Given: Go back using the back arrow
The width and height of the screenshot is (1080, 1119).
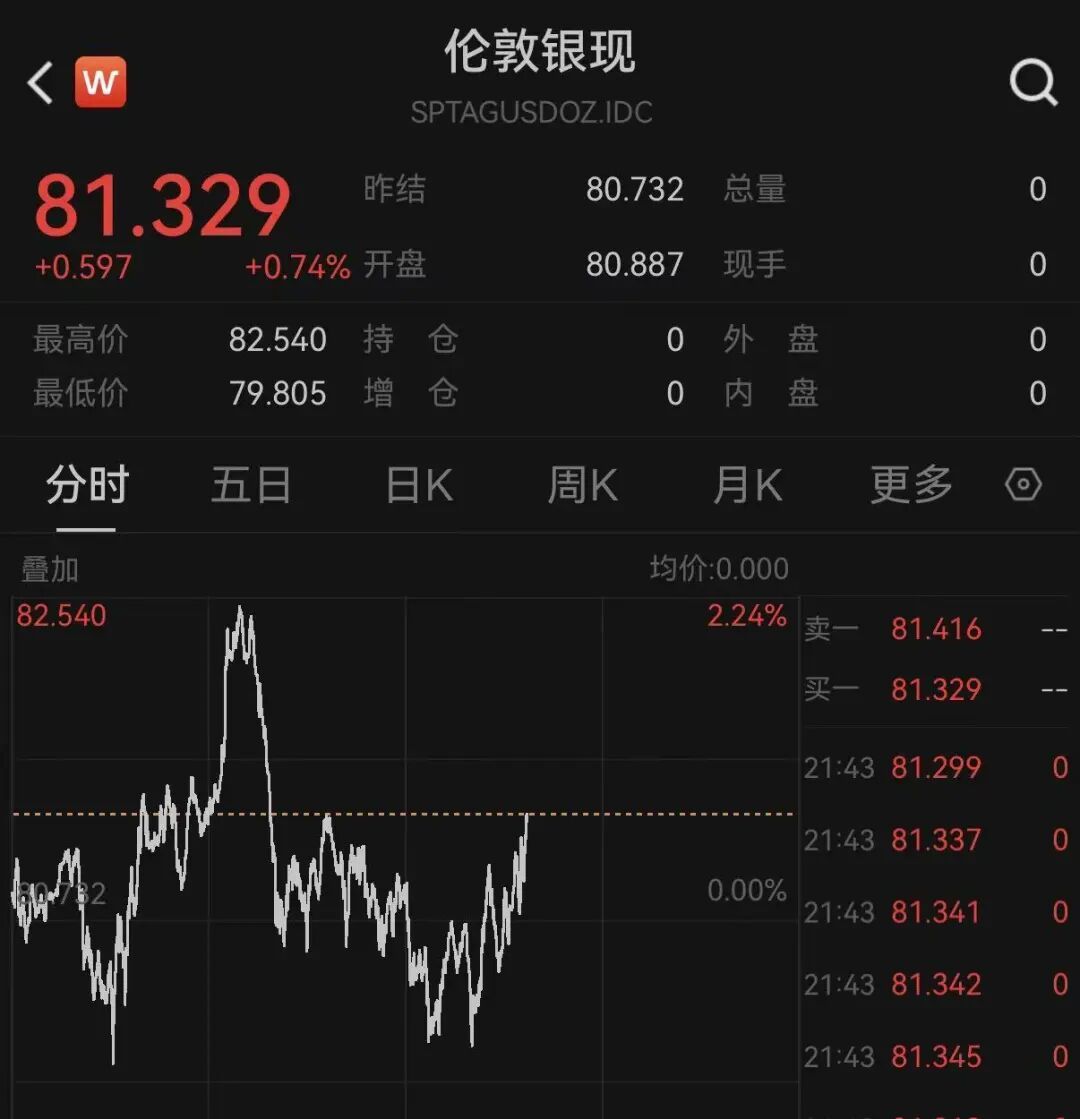Looking at the screenshot, I should (40, 83).
